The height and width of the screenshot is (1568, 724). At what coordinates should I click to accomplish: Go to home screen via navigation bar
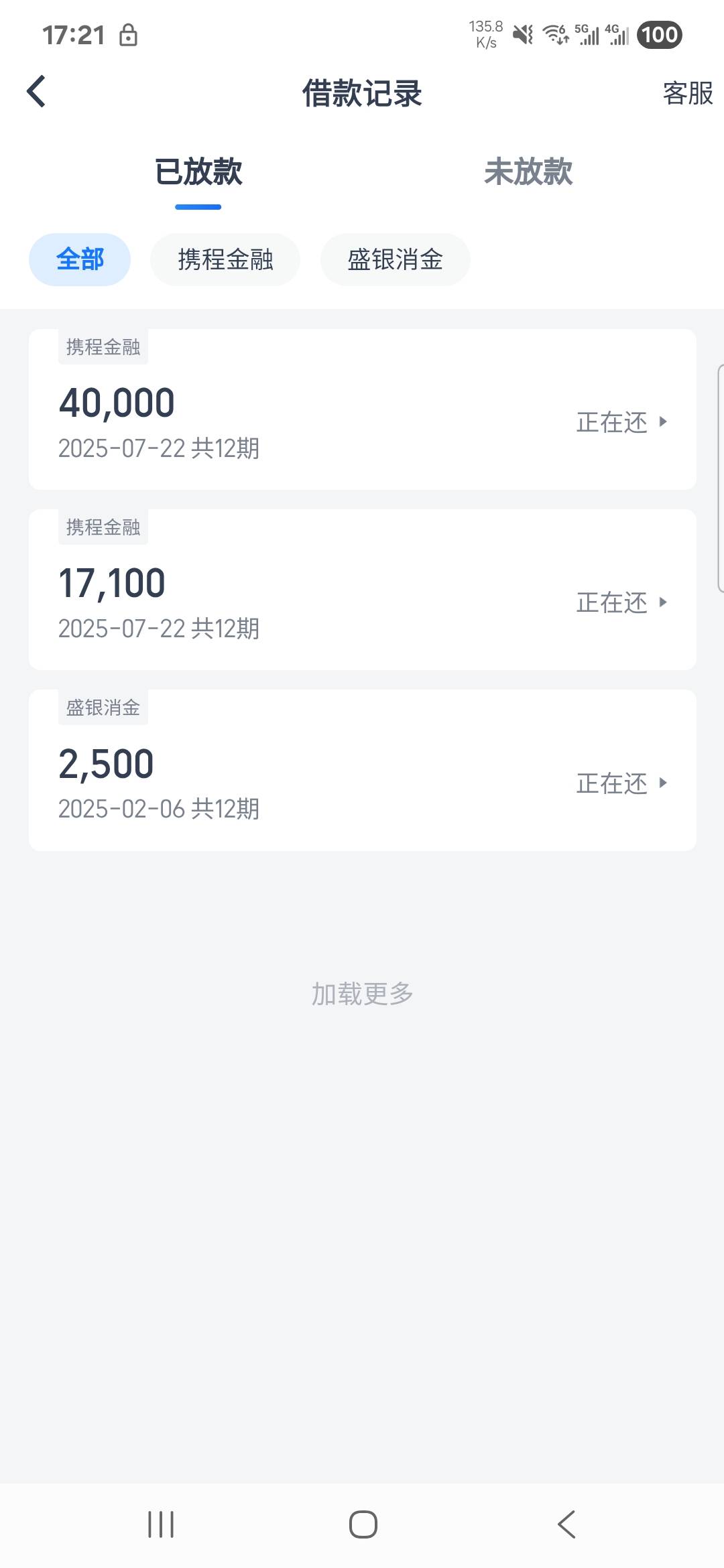pyautogui.click(x=363, y=1524)
